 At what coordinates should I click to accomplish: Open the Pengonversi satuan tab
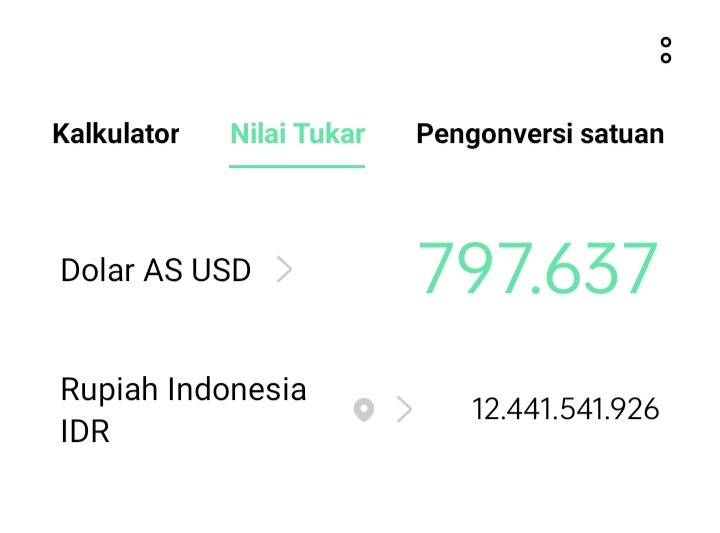[540, 134]
